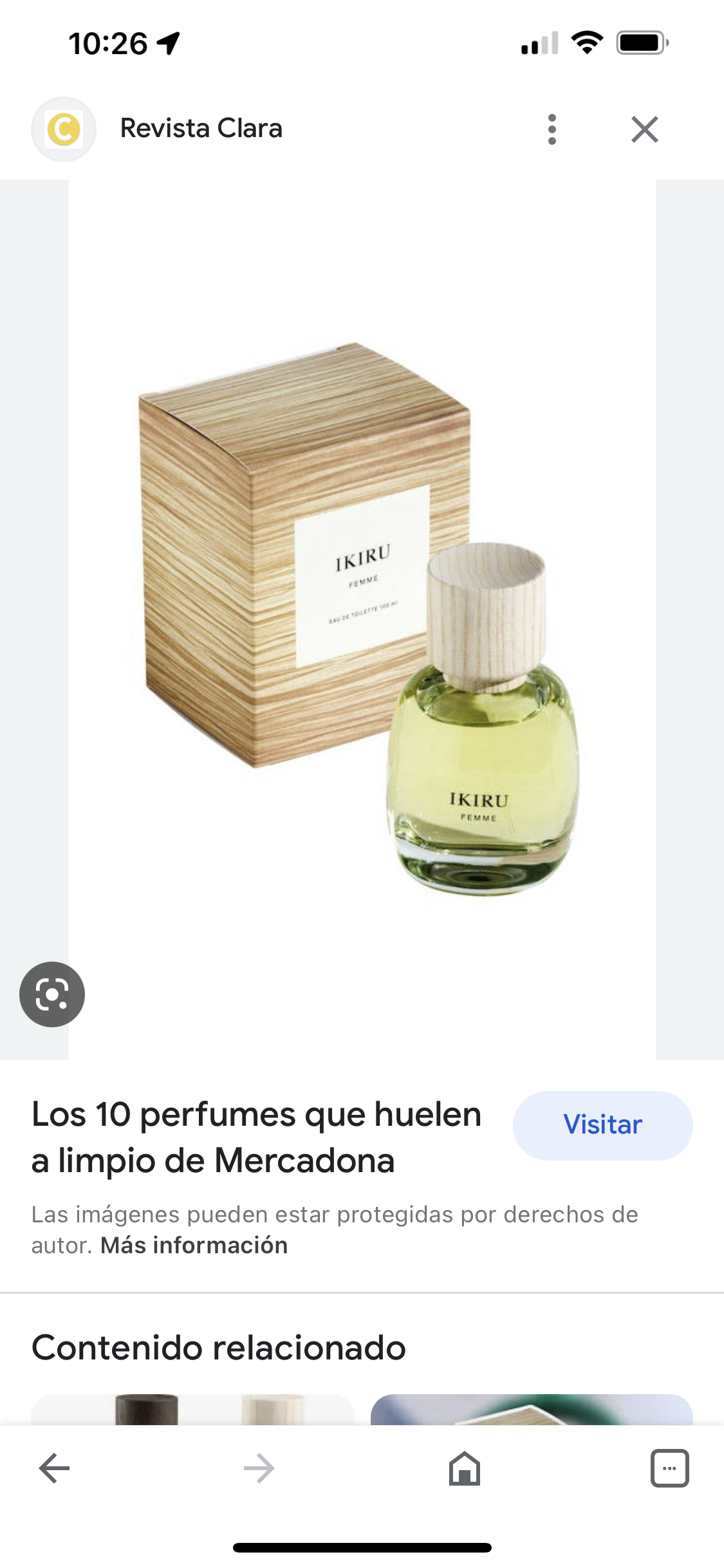Screen dimensions: 724x1568
Task: Tap the Visitar button
Action: click(x=602, y=1125)
